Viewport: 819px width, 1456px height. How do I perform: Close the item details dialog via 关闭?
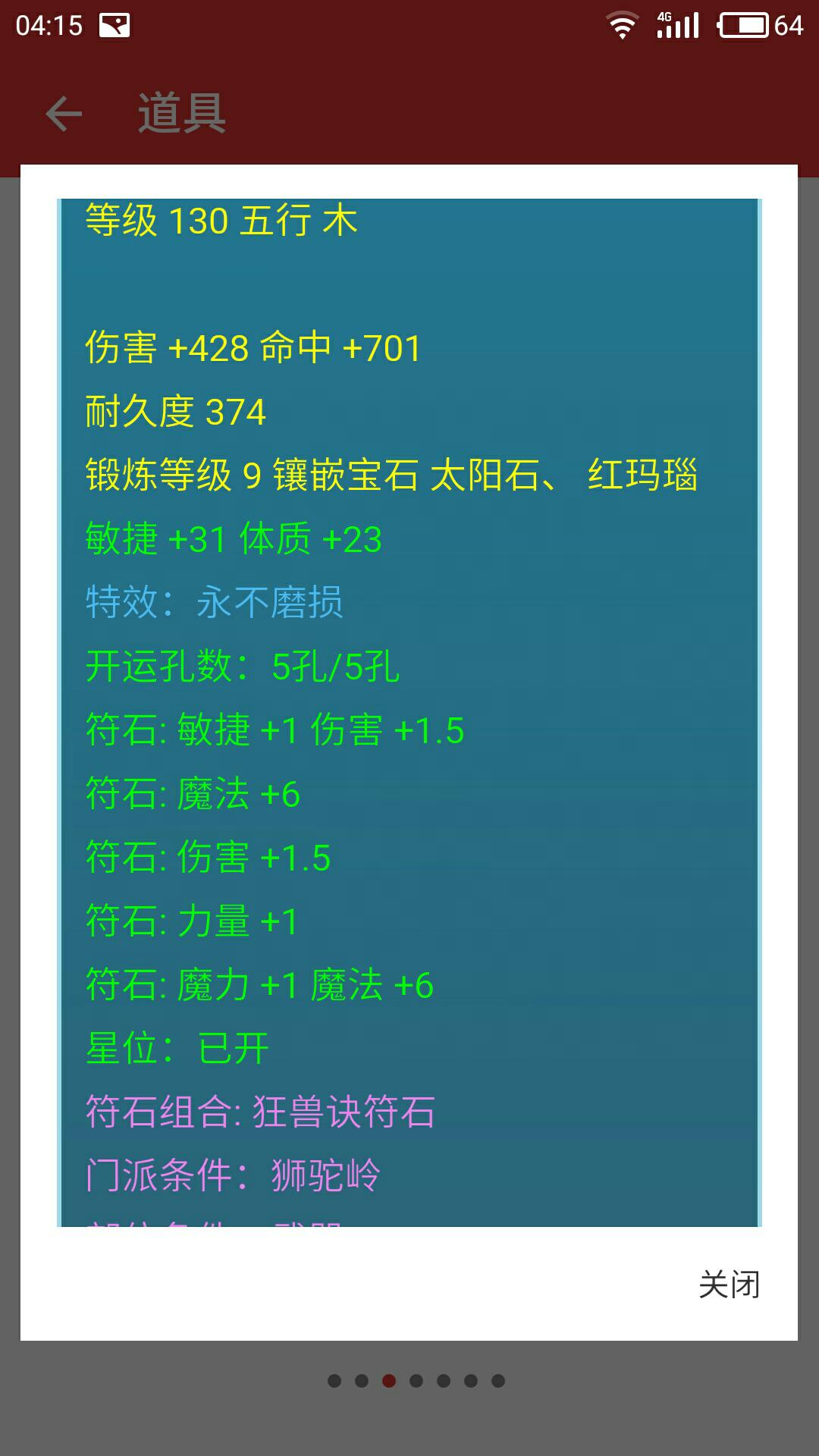(x=729, y=1285)
